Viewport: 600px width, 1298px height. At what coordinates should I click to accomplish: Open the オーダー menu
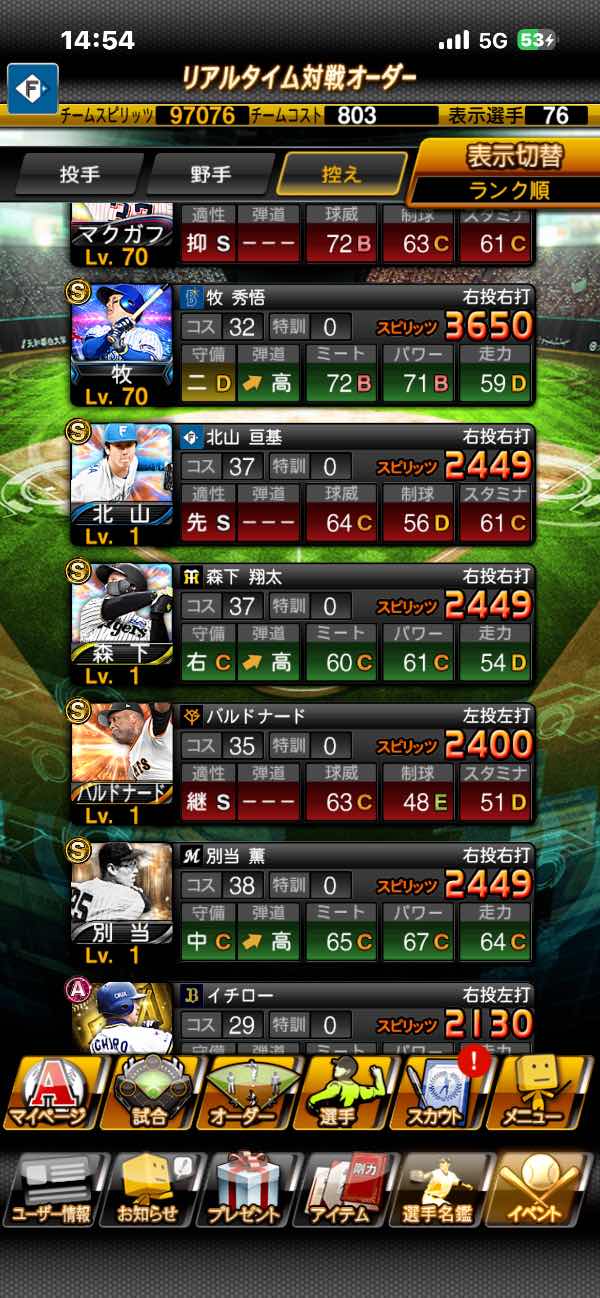click(x=248, y=1092)
